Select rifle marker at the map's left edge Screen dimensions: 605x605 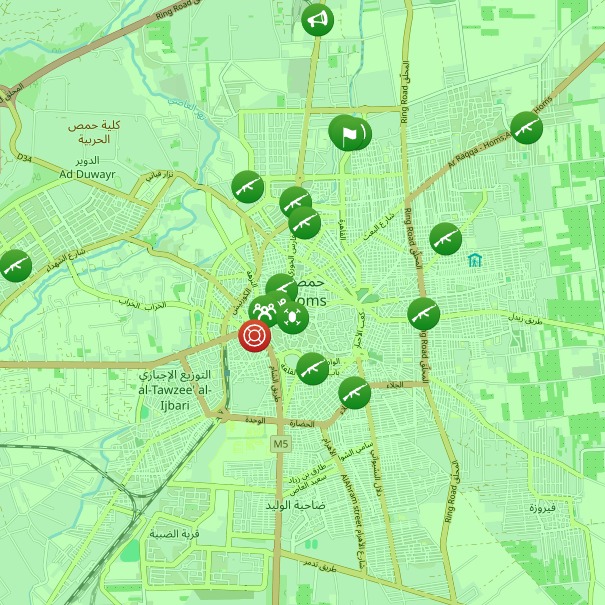pyautogui.click(x=14, y=266)
